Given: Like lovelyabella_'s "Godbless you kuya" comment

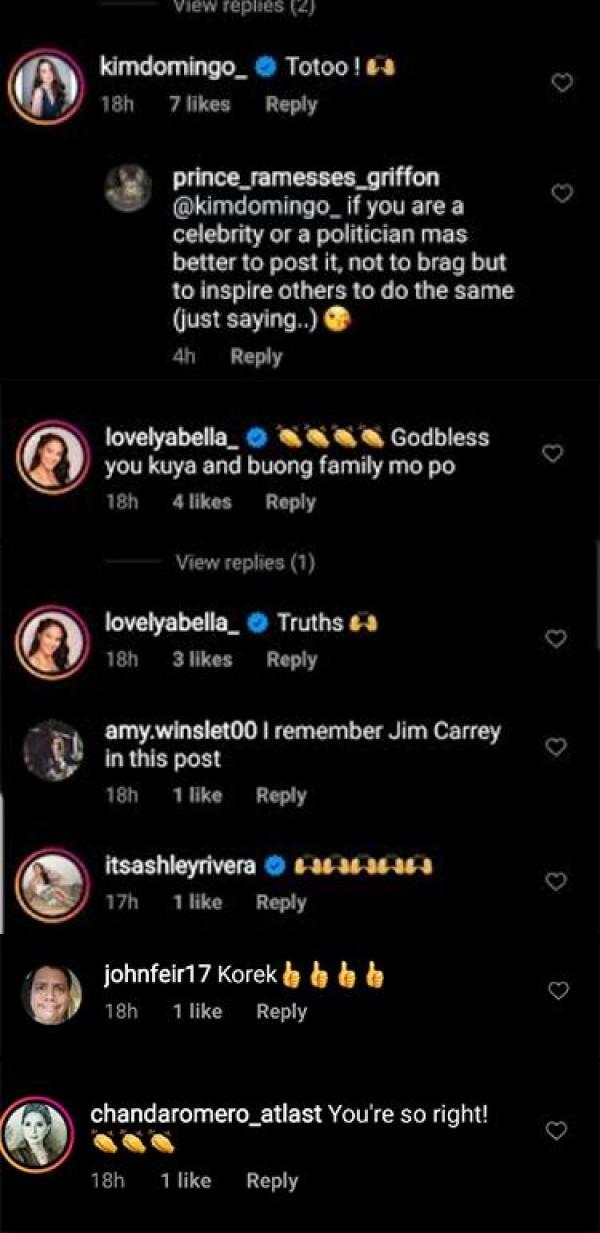Looking at the screenshot, I should coord(551,454).
